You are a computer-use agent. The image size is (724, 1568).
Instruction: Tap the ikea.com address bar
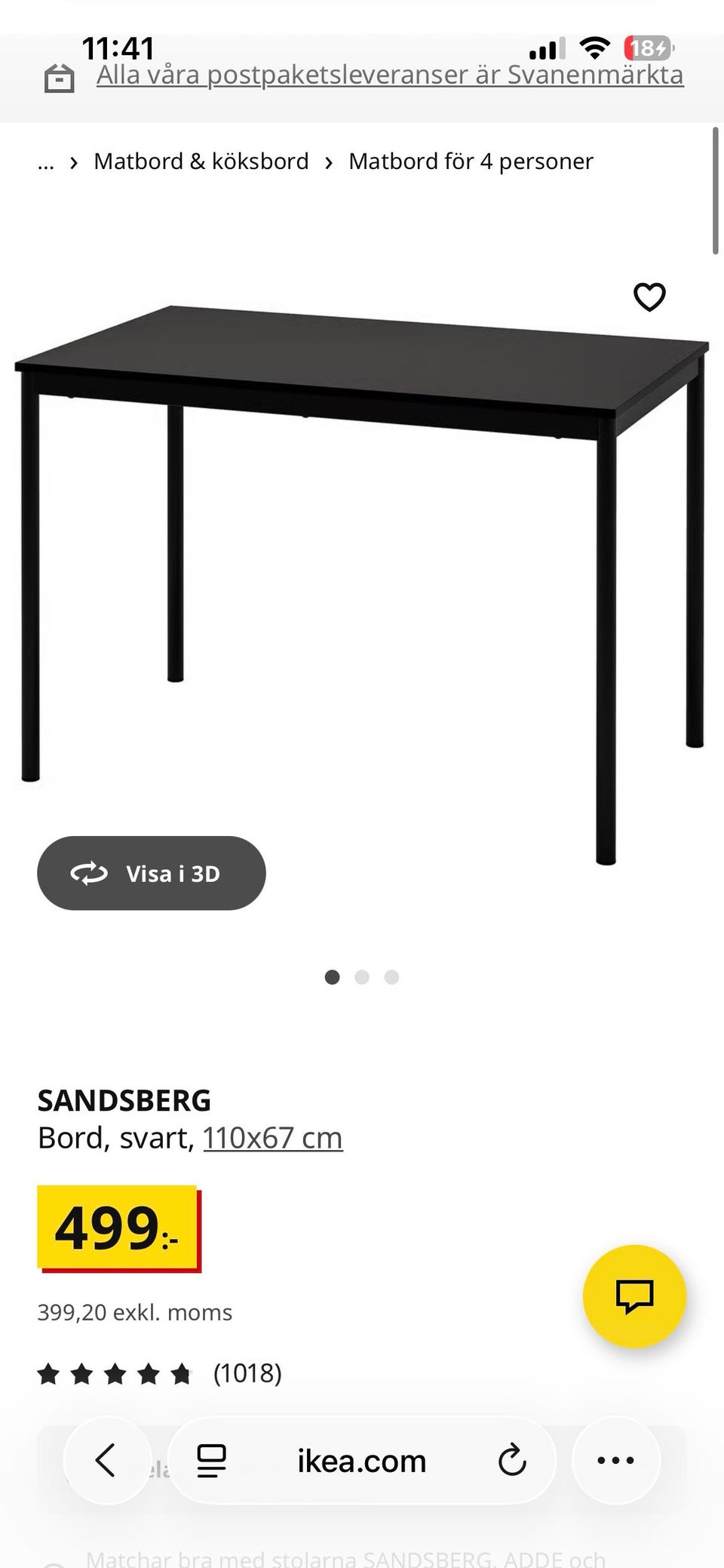[x=362, y=1461]
